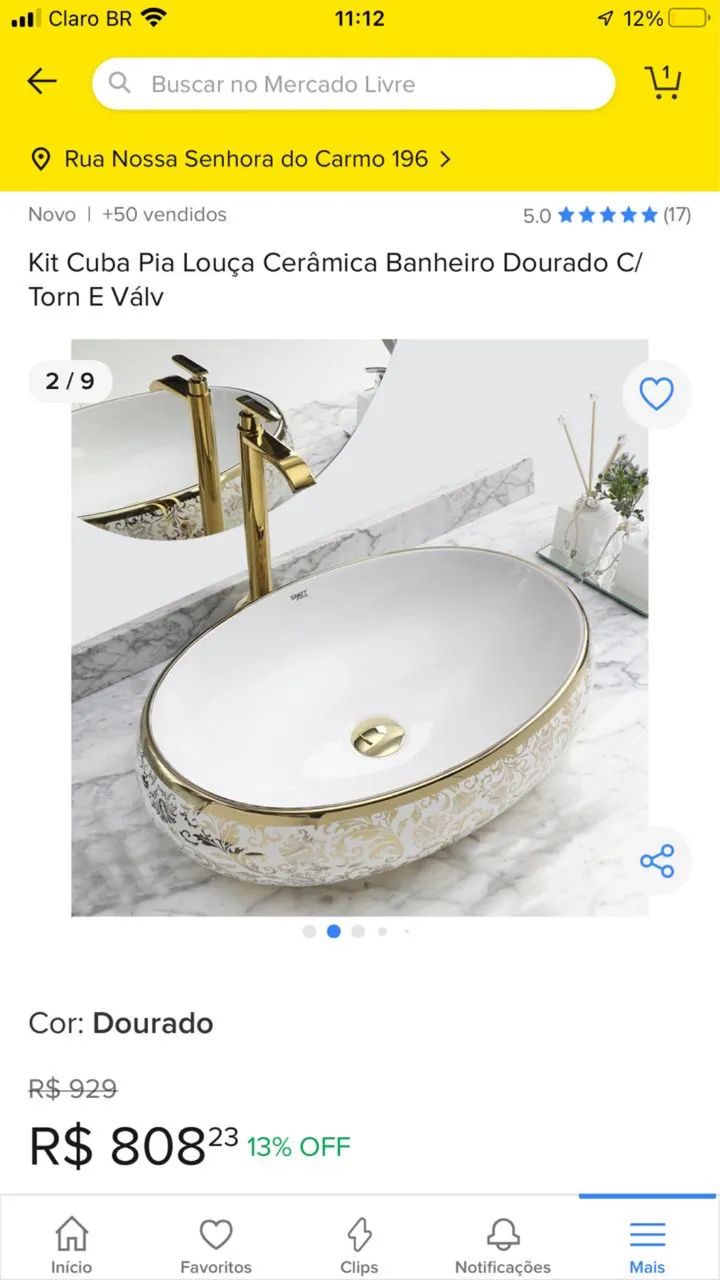Open the shopping cart
Viewport: 720px width, 1280px height.
click(663, 82)
